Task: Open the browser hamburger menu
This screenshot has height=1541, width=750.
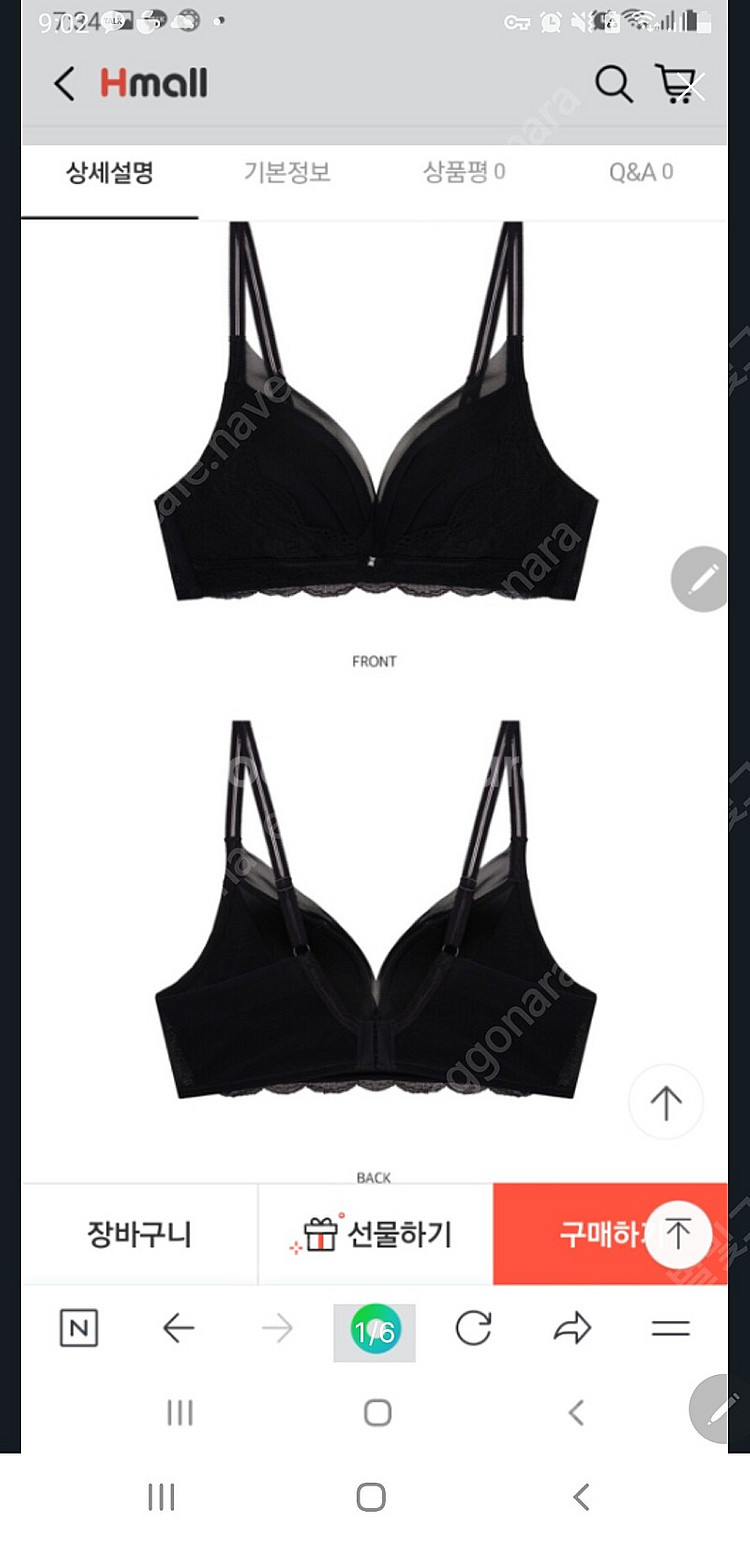Action: 670,1329
